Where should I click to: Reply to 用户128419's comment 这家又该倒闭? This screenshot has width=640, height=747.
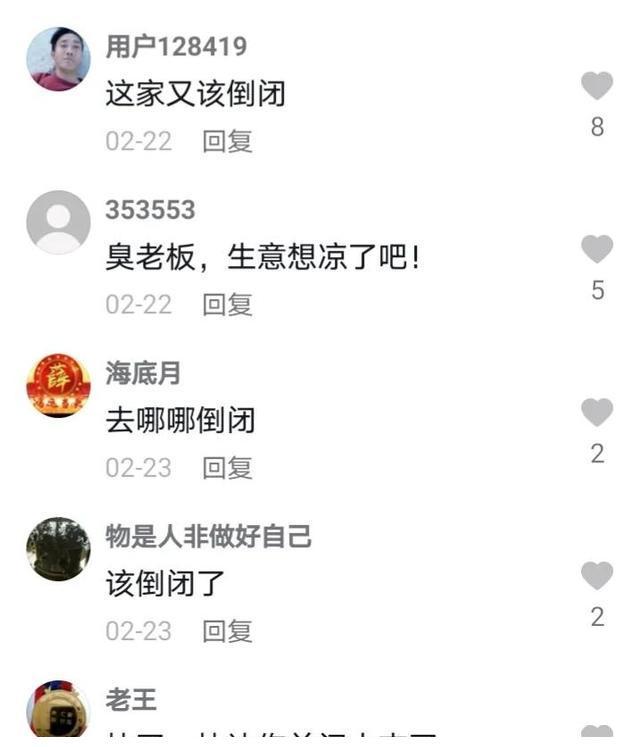pyautogui.click(x=227, y=141)
